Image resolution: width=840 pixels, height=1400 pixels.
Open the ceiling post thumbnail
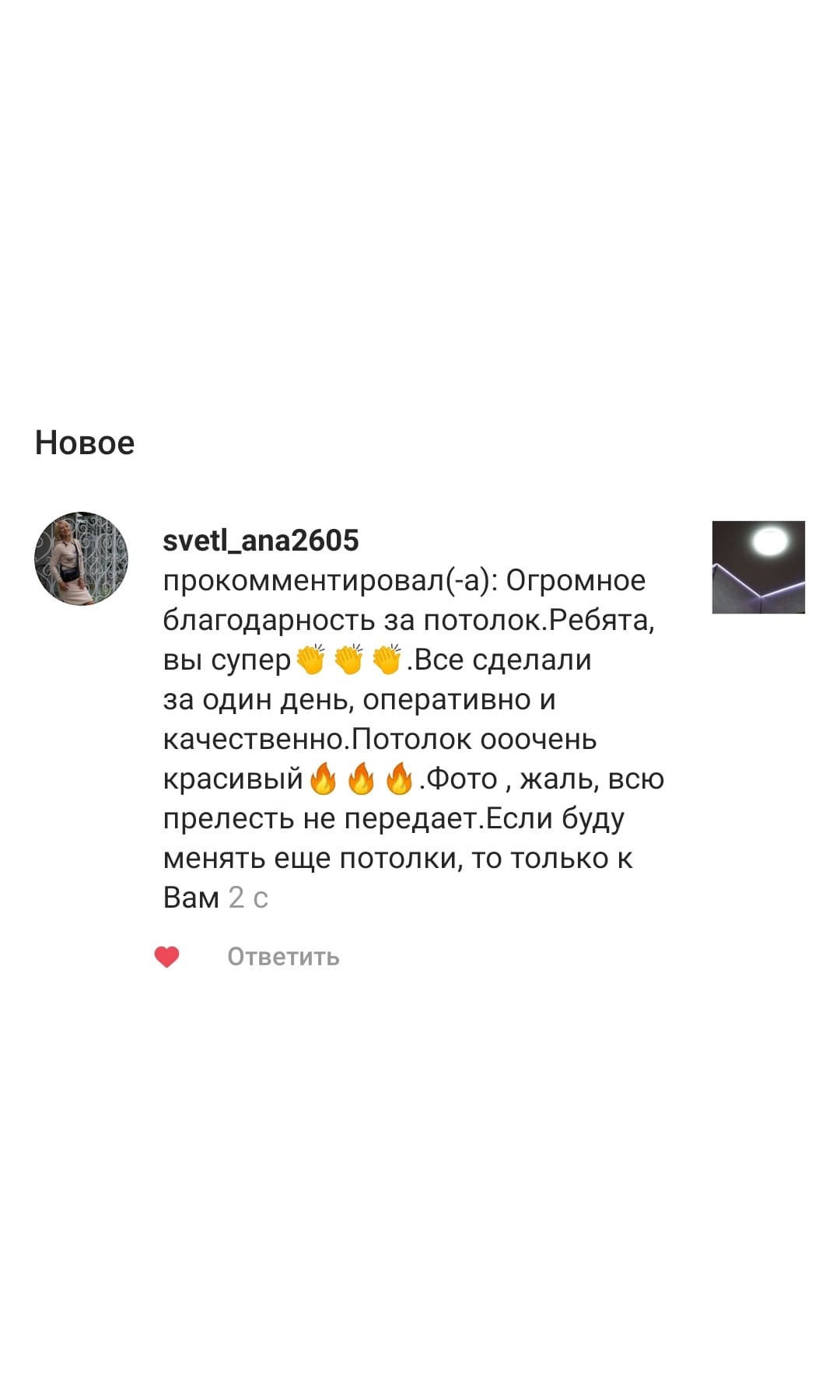[758, 567]
